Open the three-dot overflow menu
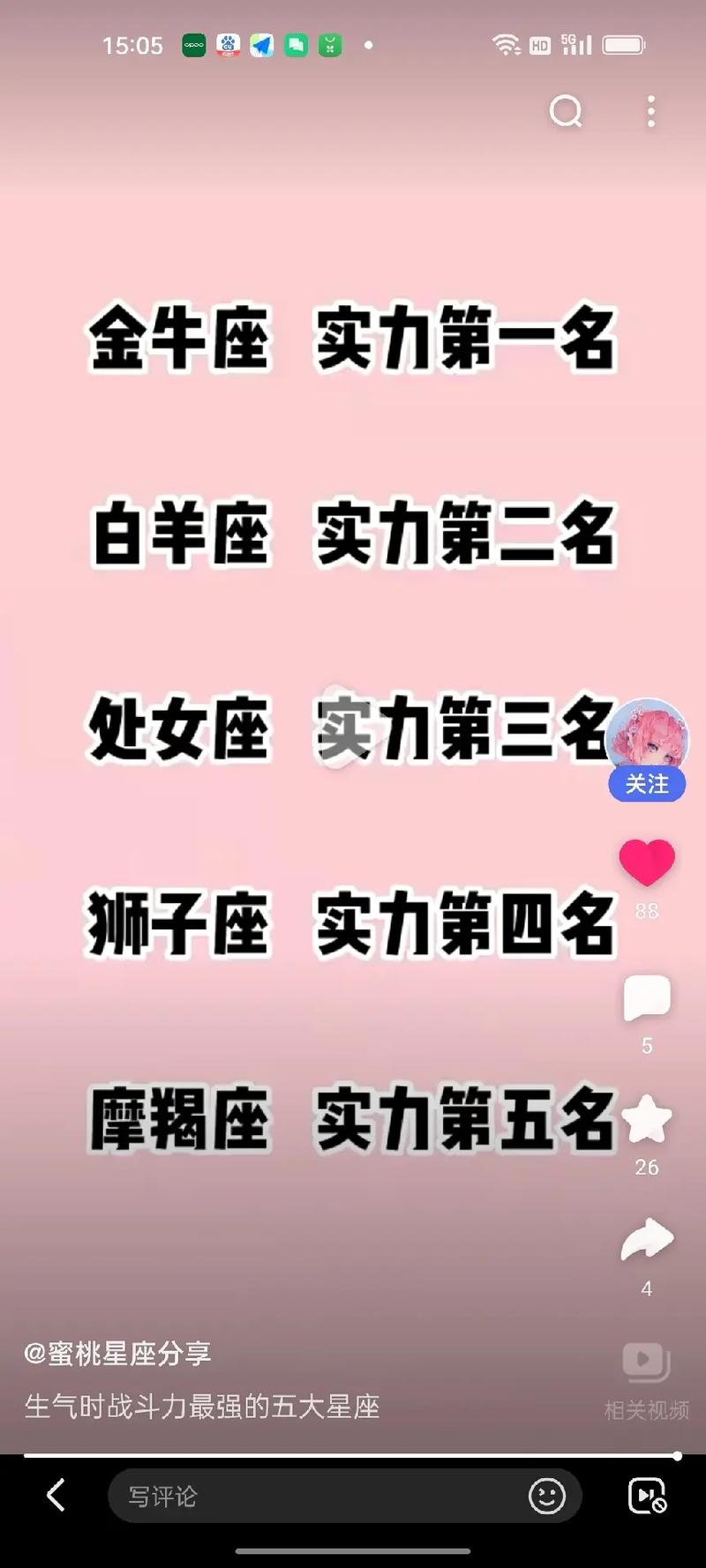 pyautogui.click(x=651, y=112)
